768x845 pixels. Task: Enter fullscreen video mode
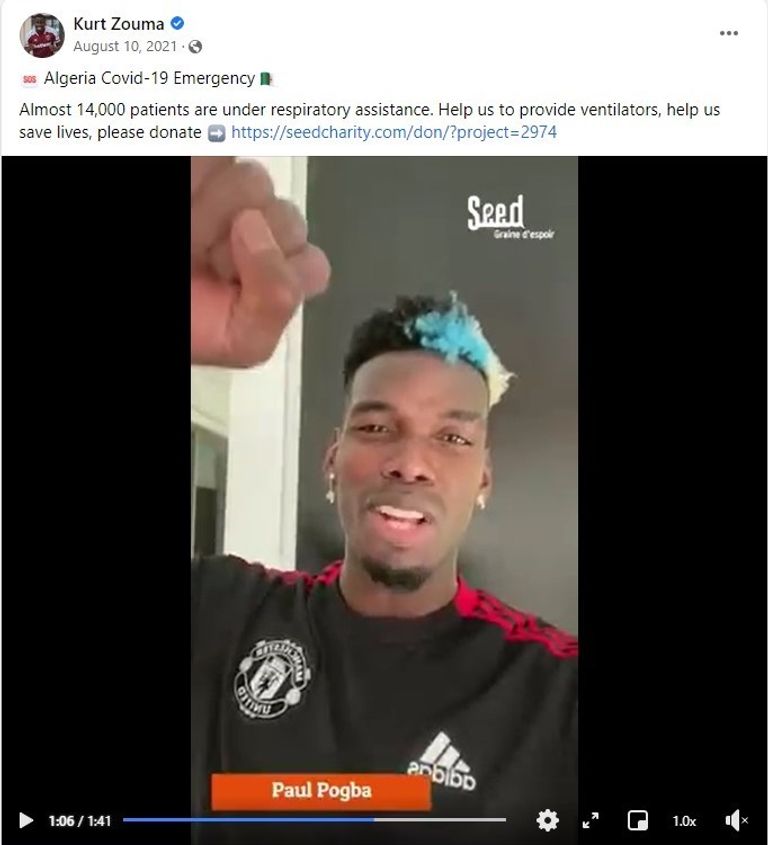591,821
